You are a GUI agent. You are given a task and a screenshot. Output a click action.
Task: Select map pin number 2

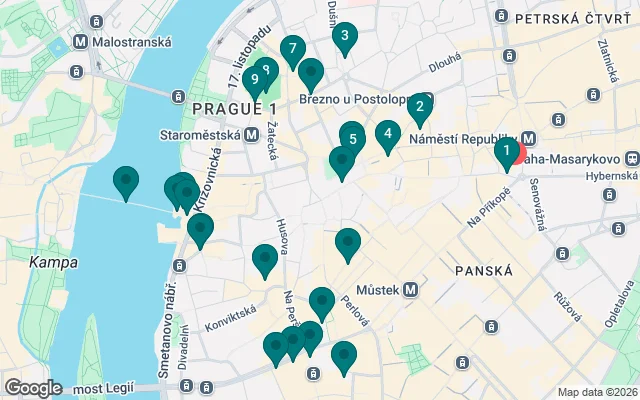[x=420, y=107]
